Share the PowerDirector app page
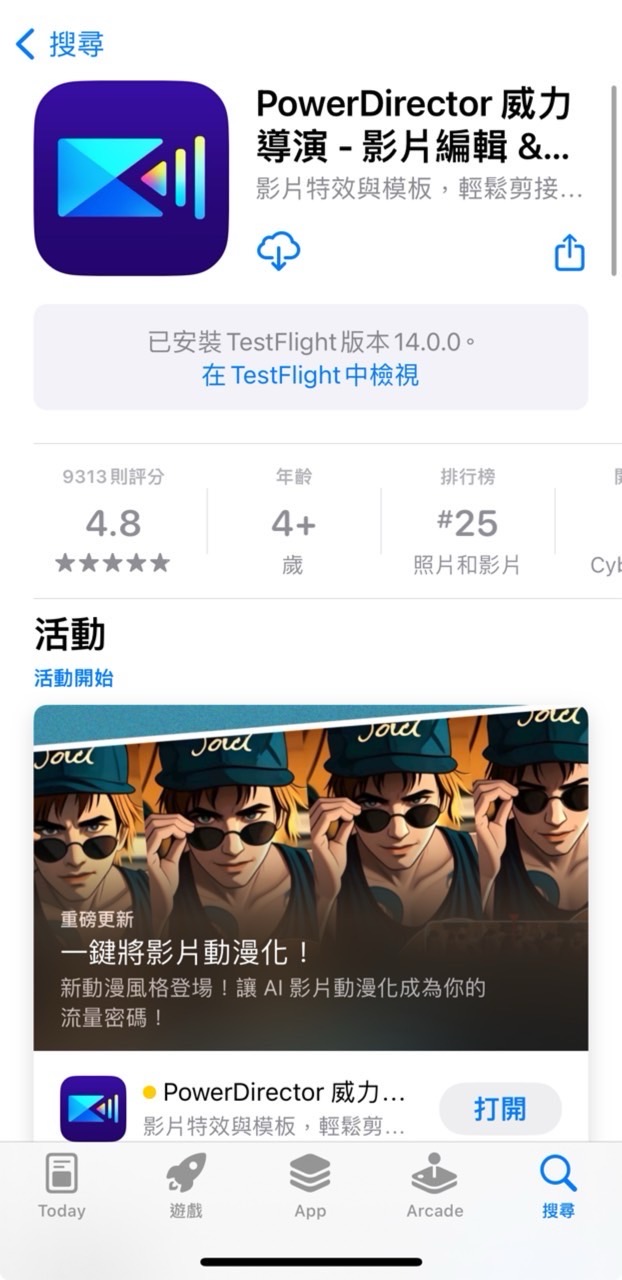 pos(568,252)
